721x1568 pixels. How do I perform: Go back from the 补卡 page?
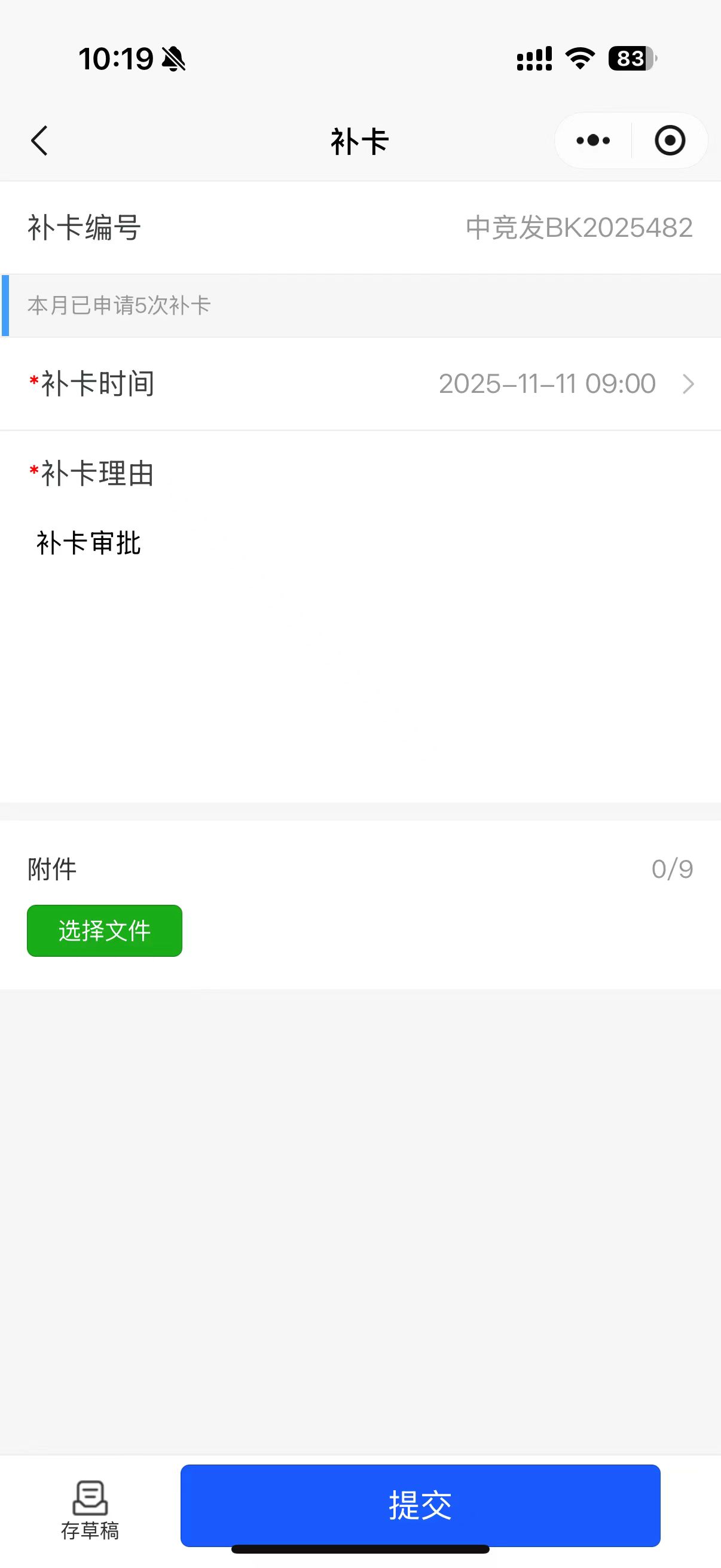point(39,141)
